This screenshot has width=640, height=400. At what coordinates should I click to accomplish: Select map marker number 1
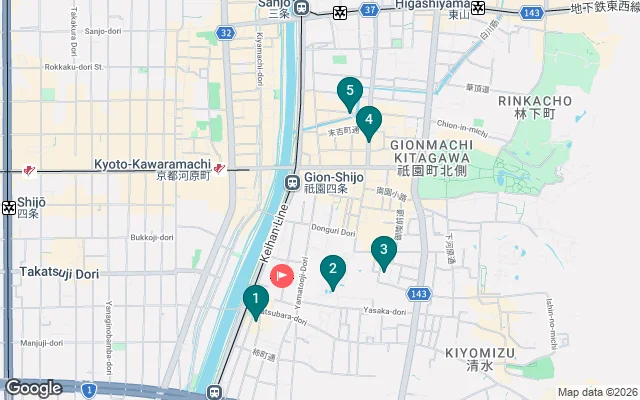point(255,299)
